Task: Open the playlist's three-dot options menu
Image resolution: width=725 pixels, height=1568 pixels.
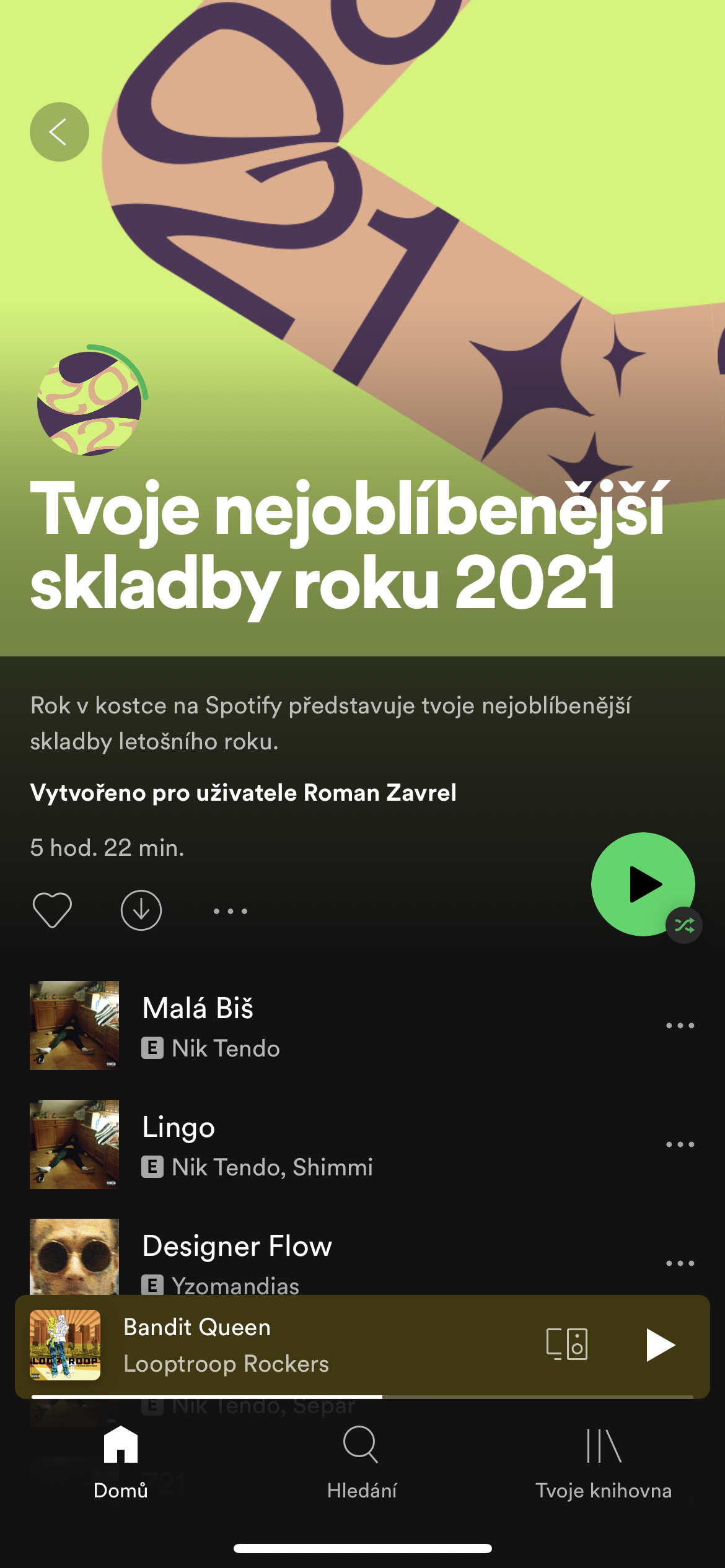Action: pyautogui.click(x=231, y=911)
